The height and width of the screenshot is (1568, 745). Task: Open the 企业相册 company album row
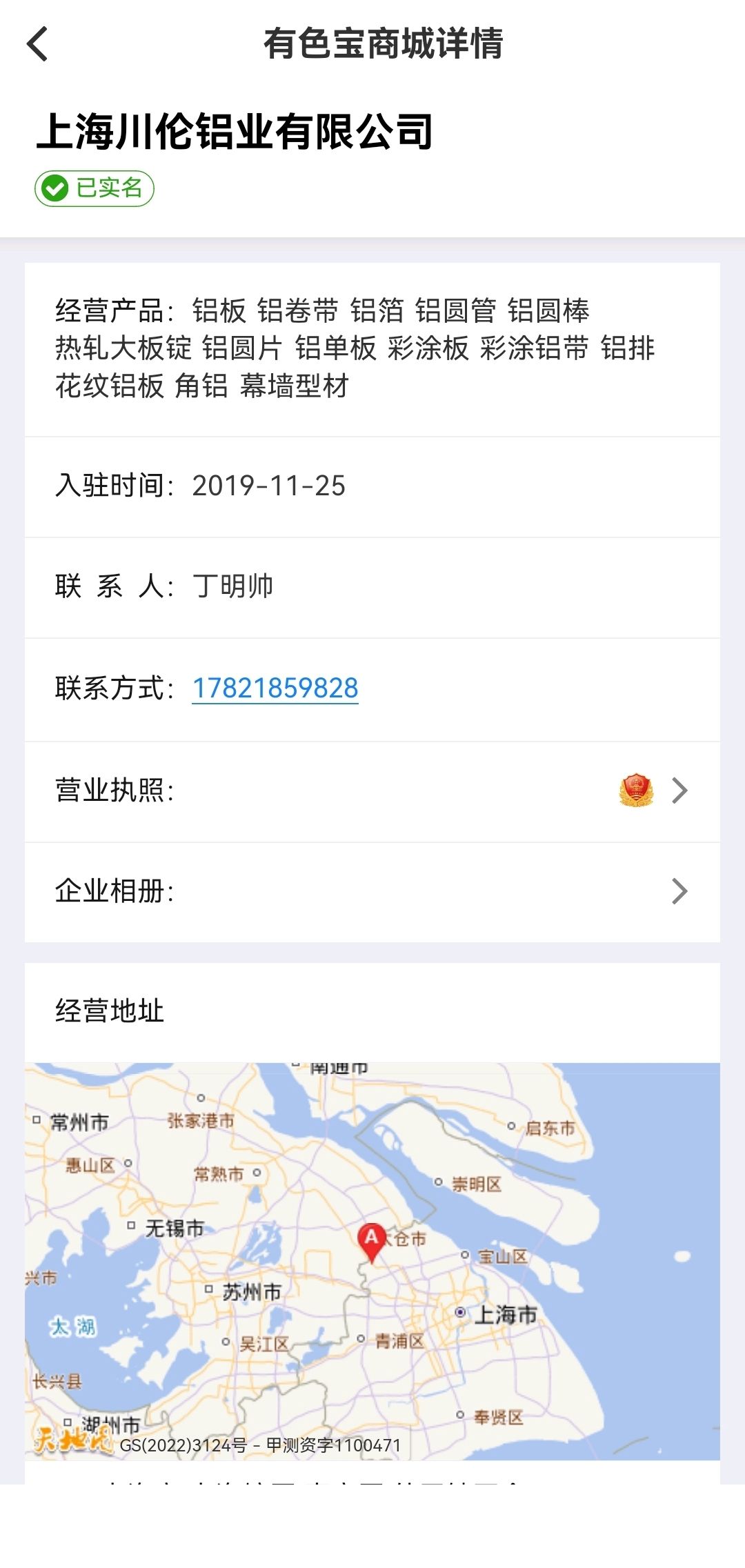click(372, 891)
